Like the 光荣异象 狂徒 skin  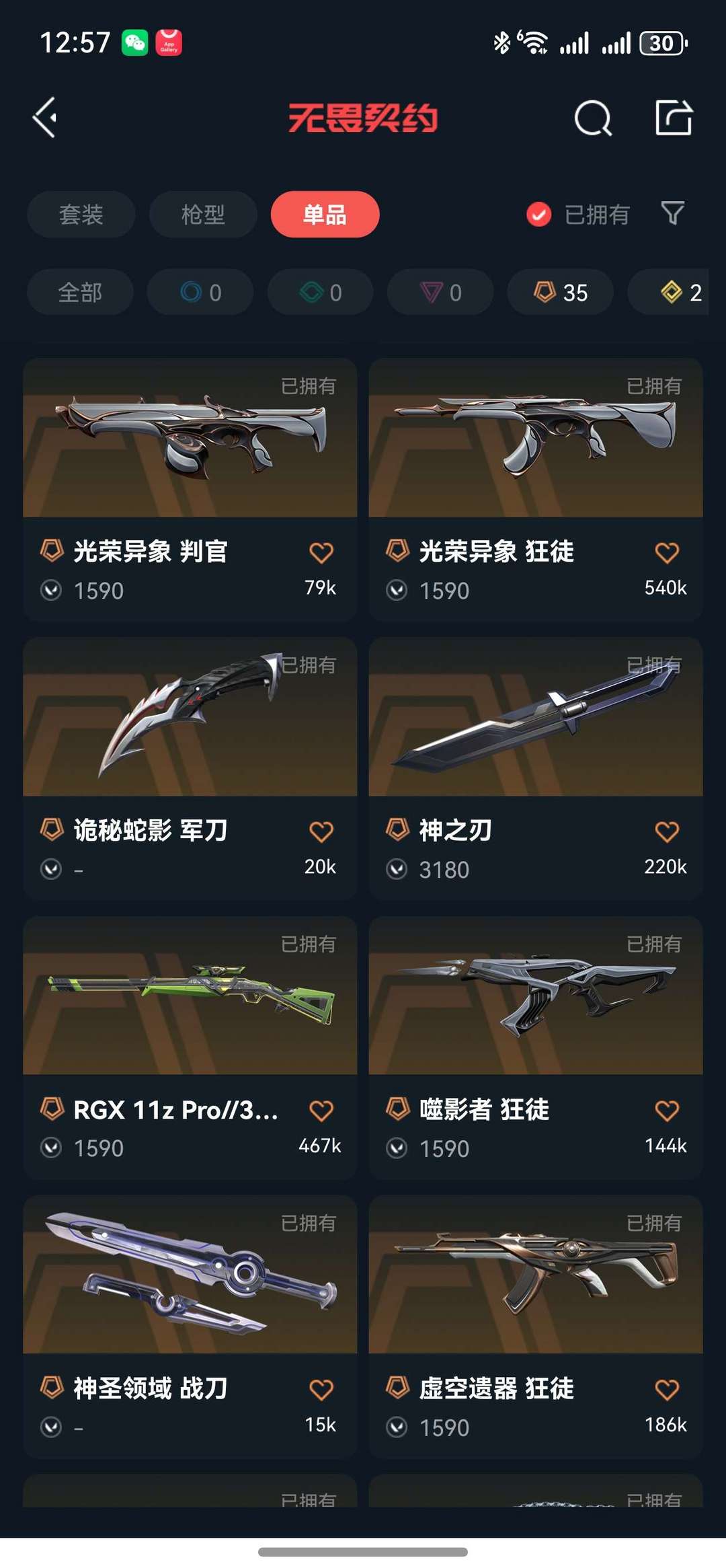click(666, 553)
